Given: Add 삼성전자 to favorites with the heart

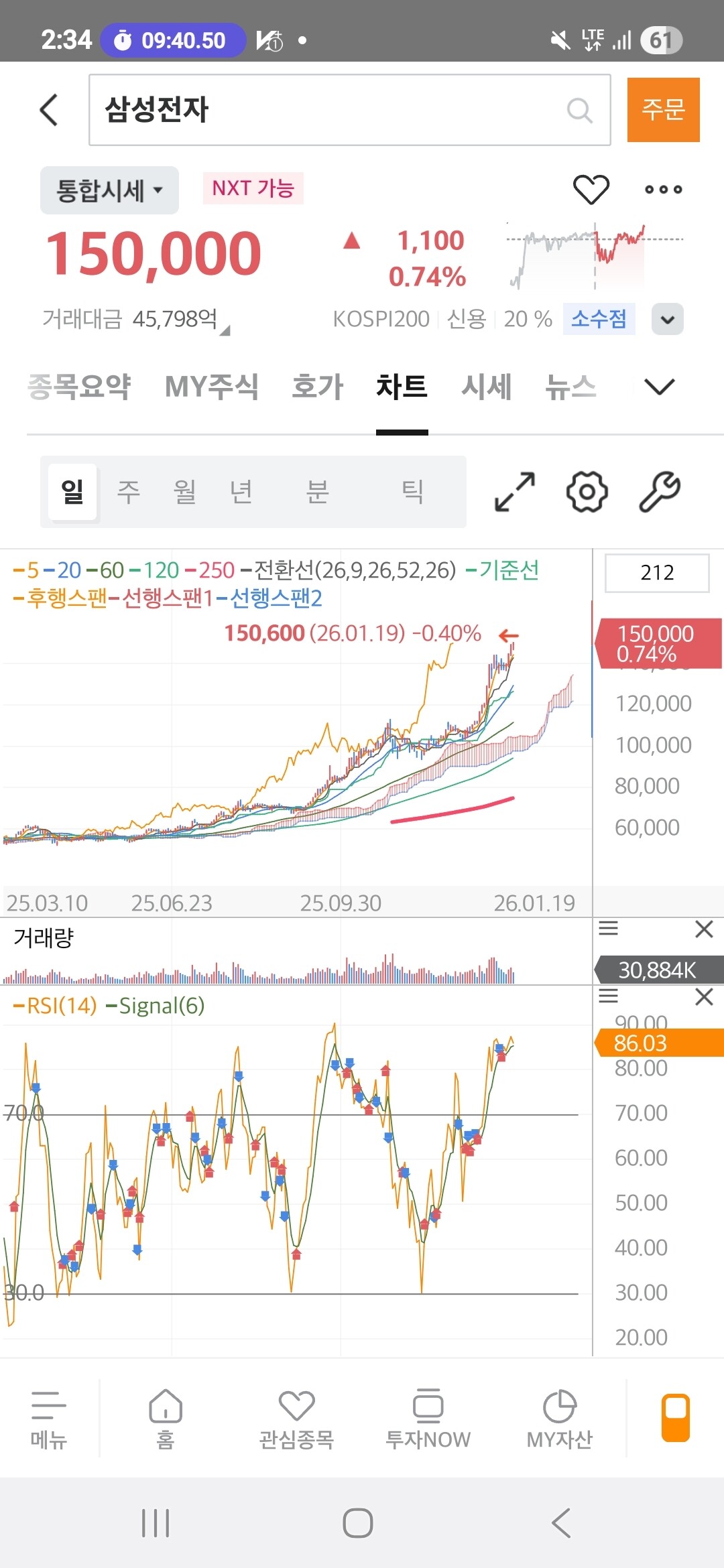Looking at the screenshot, I should 591,190.
